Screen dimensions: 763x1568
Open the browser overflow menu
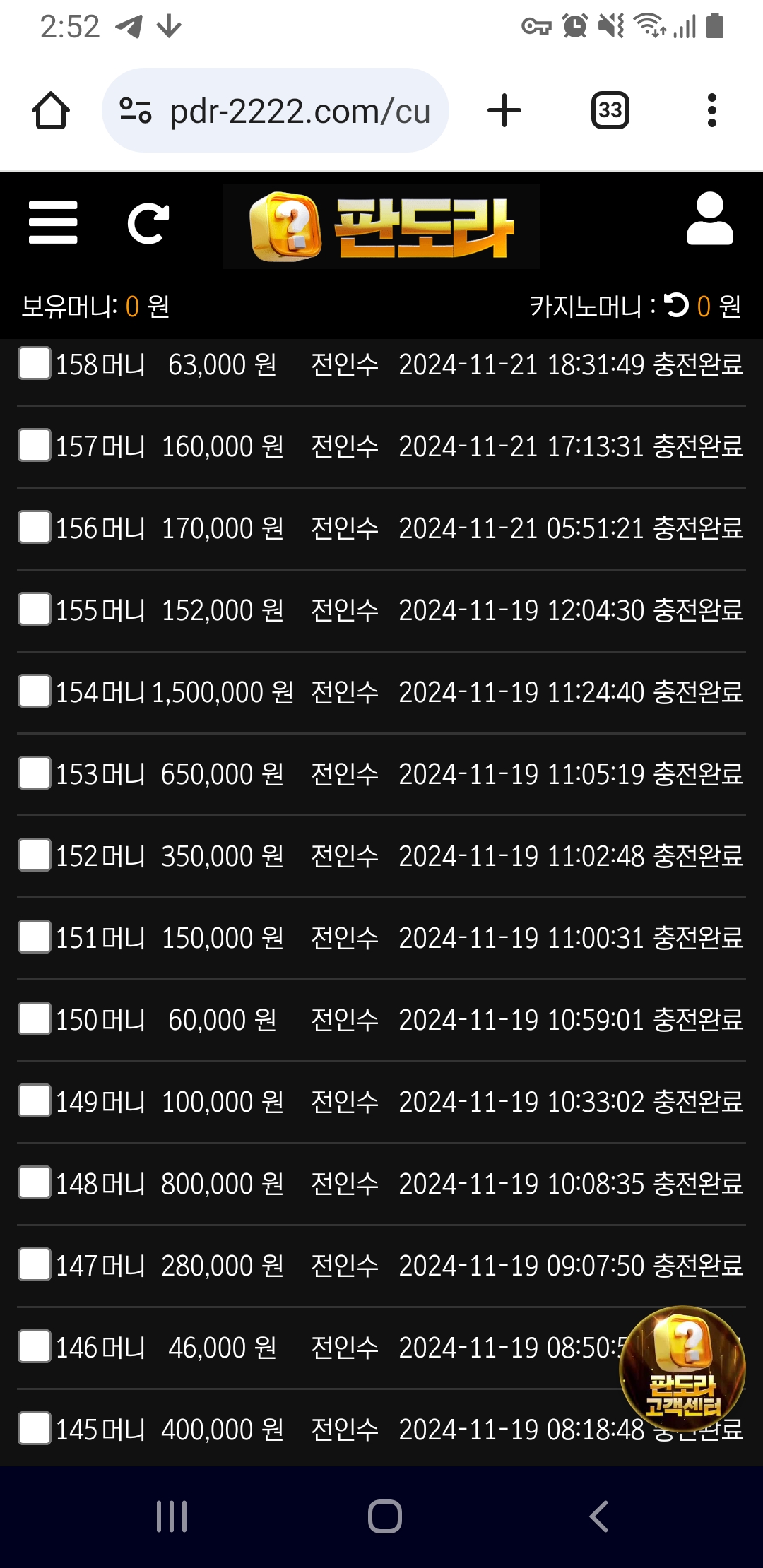pyautogui.click(x=711, y=111)
